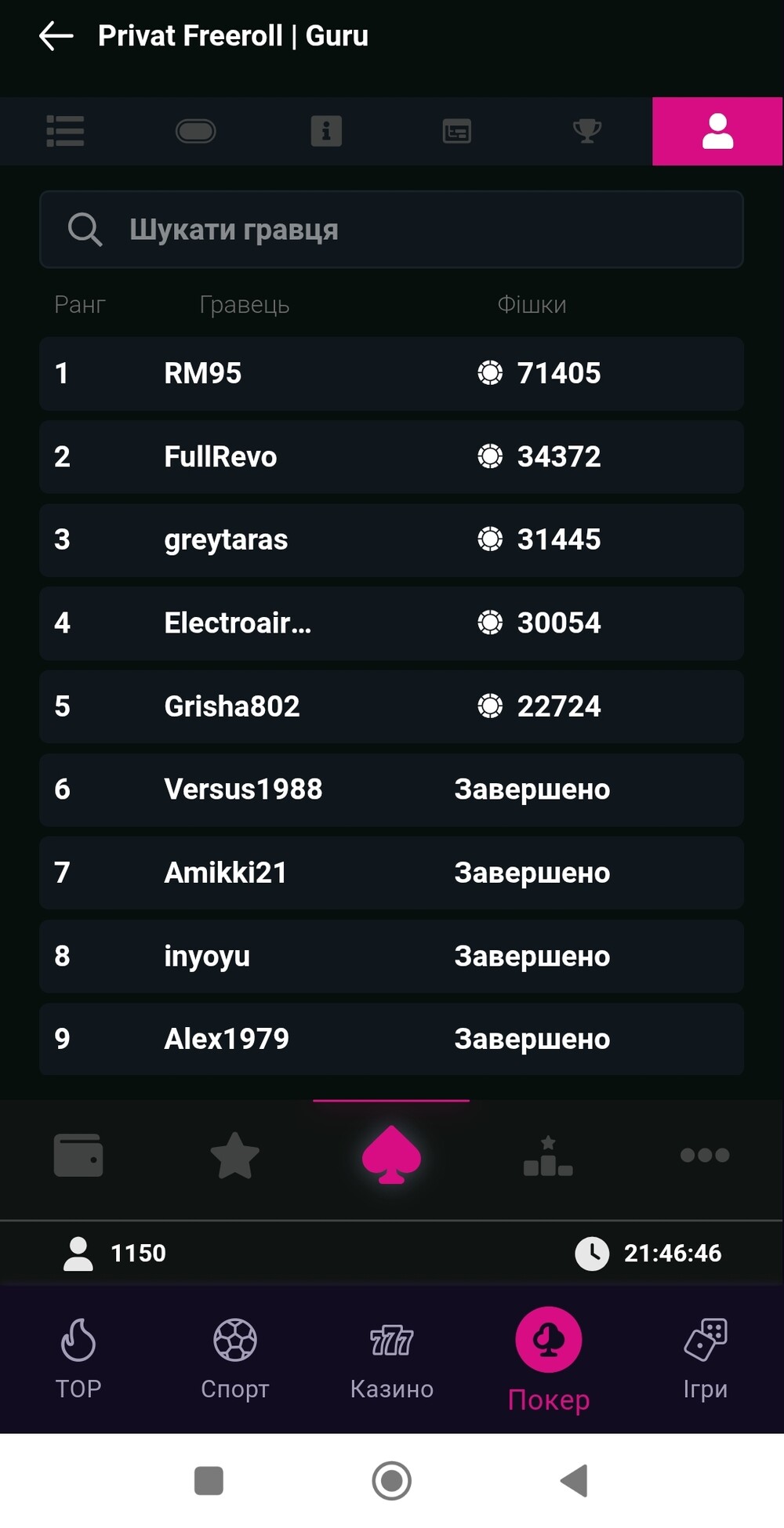Open the wallet icon
Viewport: 784px width, 1528px height.
(x=78, y=1155)
